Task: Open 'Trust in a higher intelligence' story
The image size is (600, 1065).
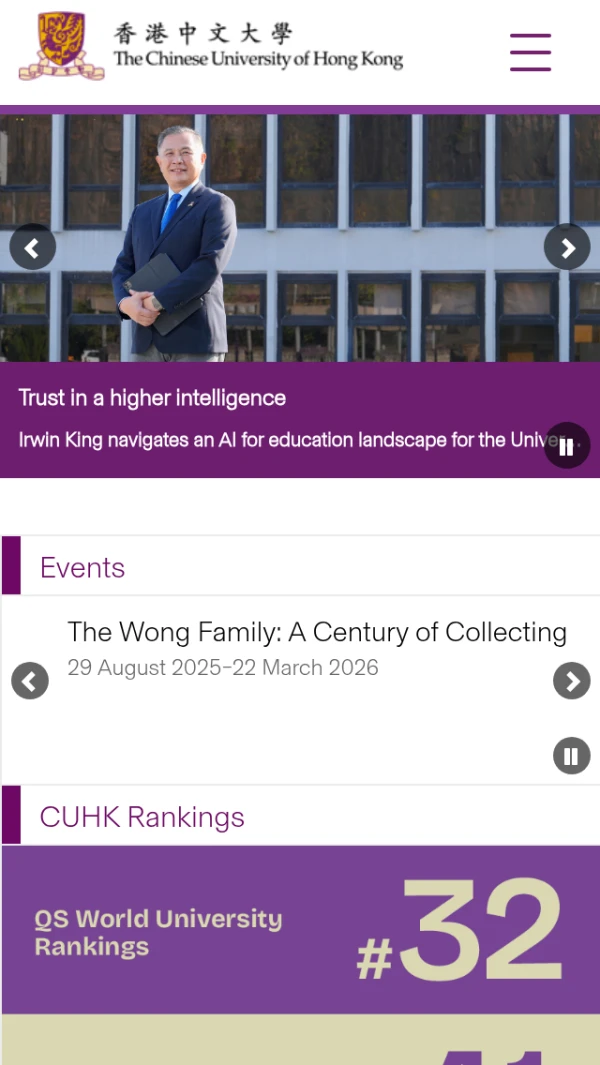Action: (x=152, y=398)
